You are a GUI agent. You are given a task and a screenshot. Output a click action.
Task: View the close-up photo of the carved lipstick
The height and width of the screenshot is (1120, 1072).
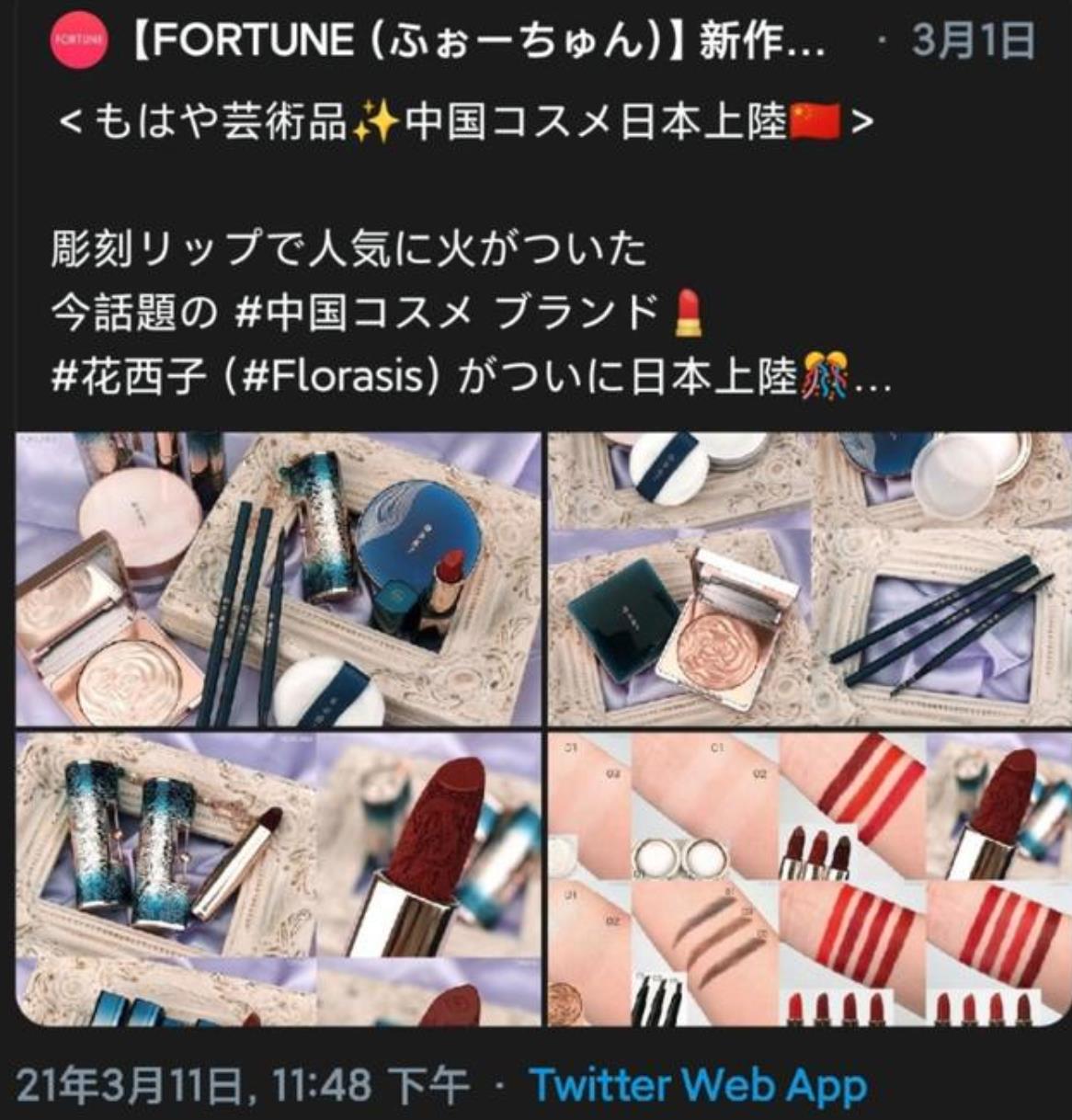[276, 878]
